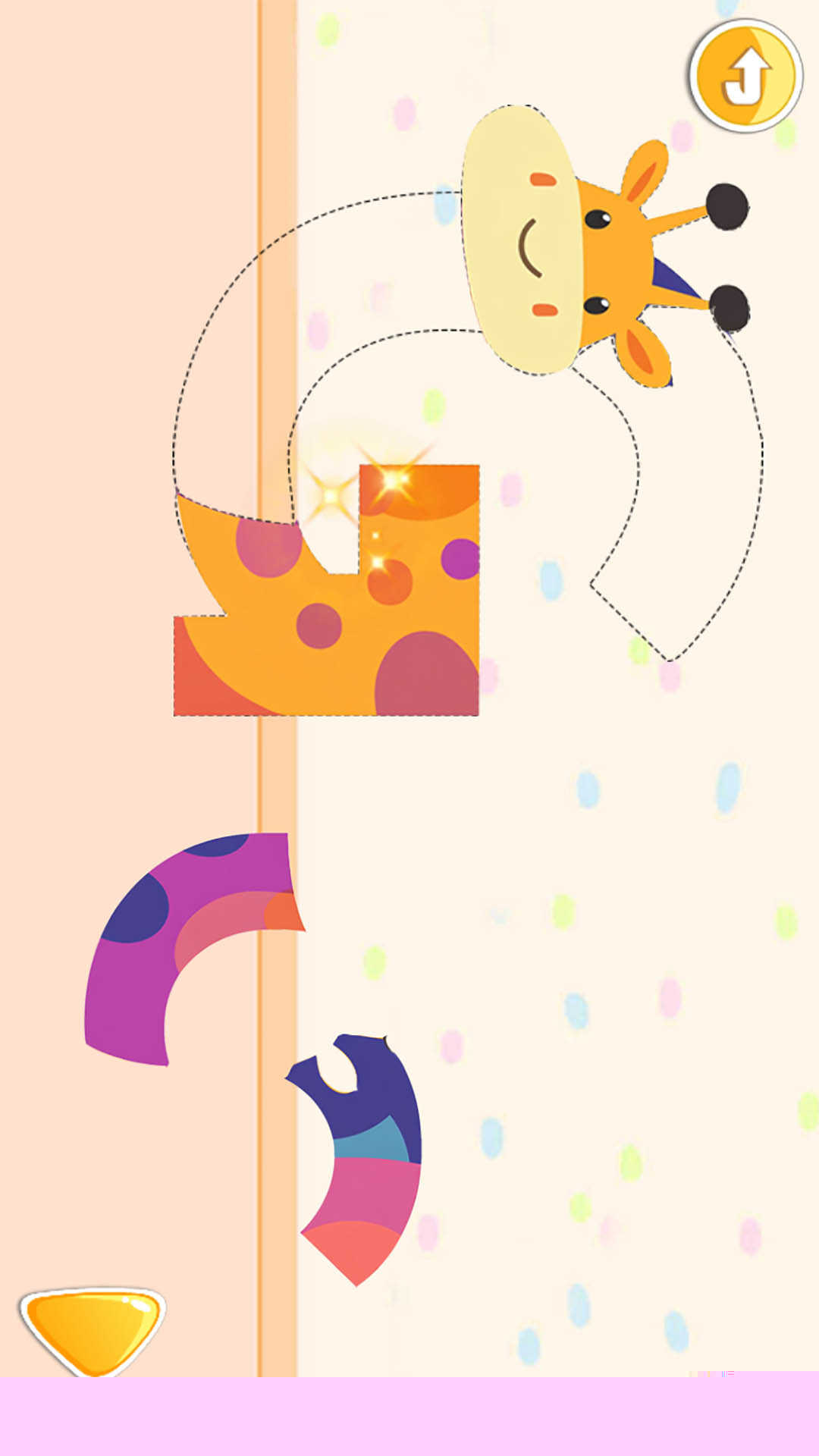Tap the round back arrow button
The height and width of the screenshot is (1456, 819).
coord(745,76)
